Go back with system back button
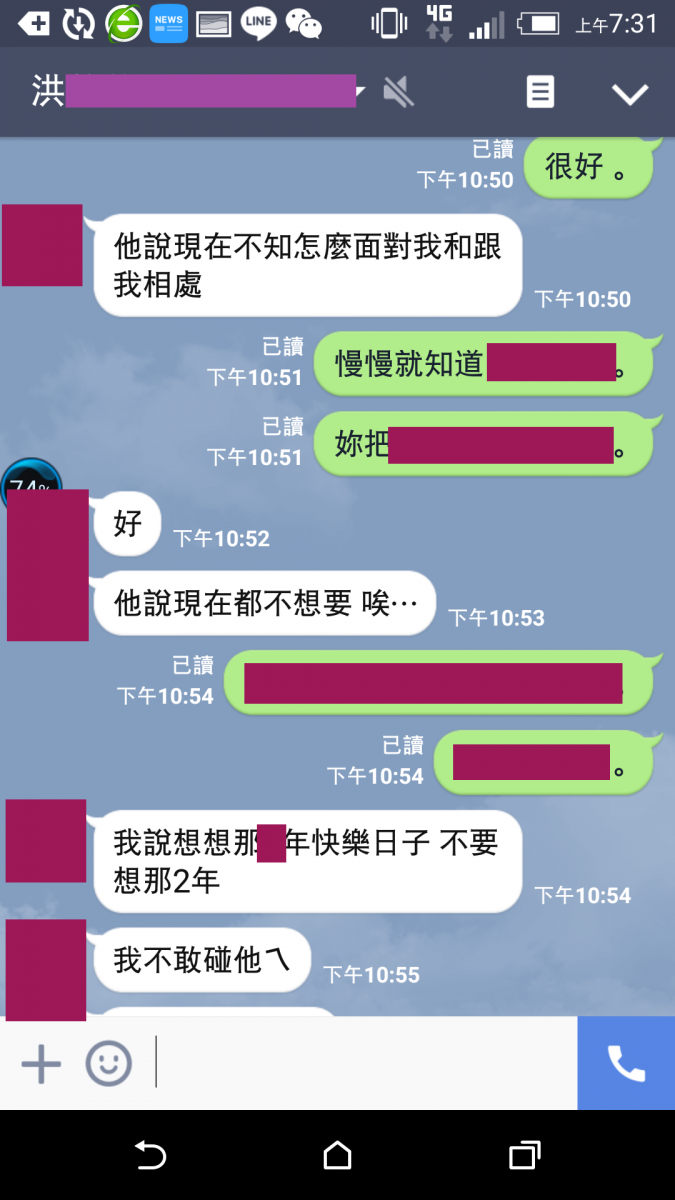This screenshot has width=675, height=1200. tap(150, 1156)
